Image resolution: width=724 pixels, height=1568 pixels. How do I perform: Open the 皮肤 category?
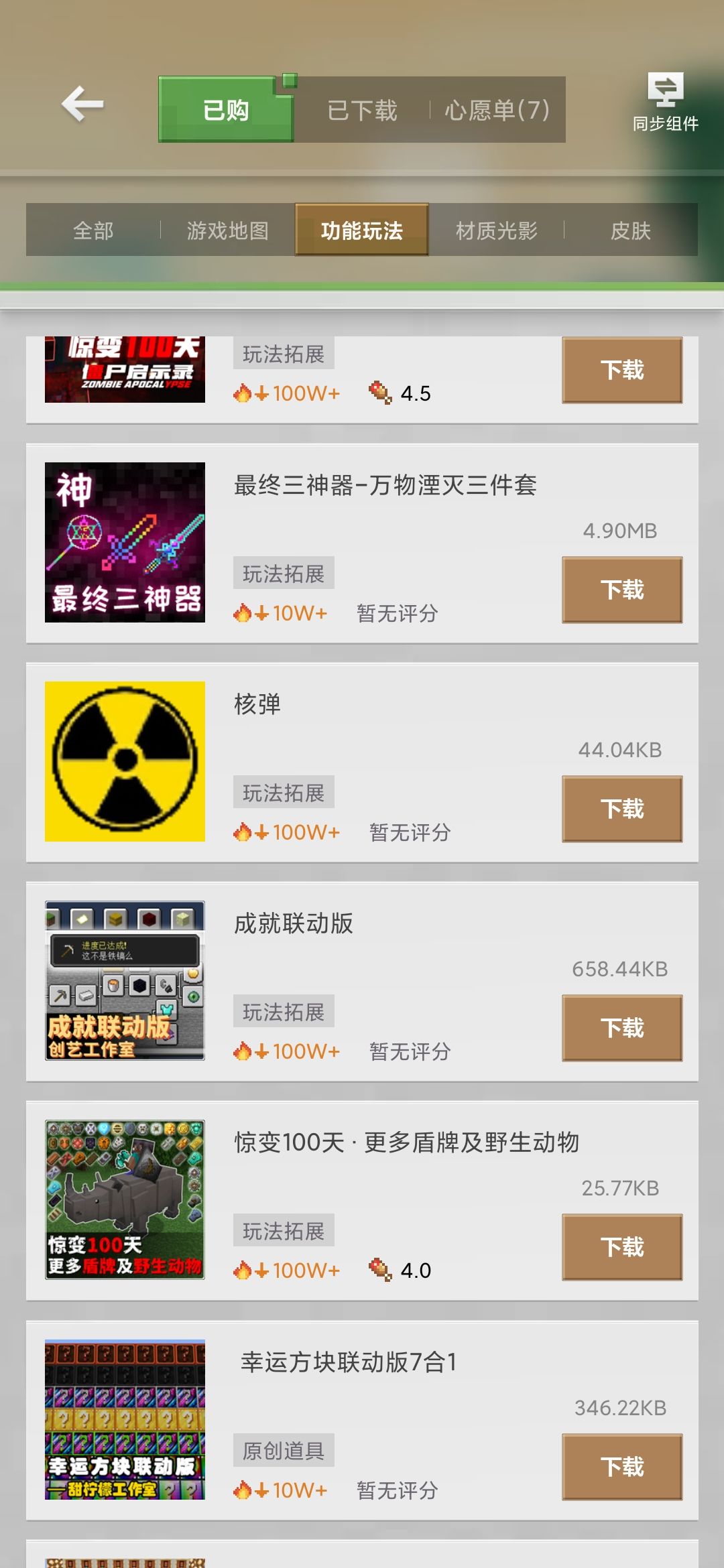(630, 231)
